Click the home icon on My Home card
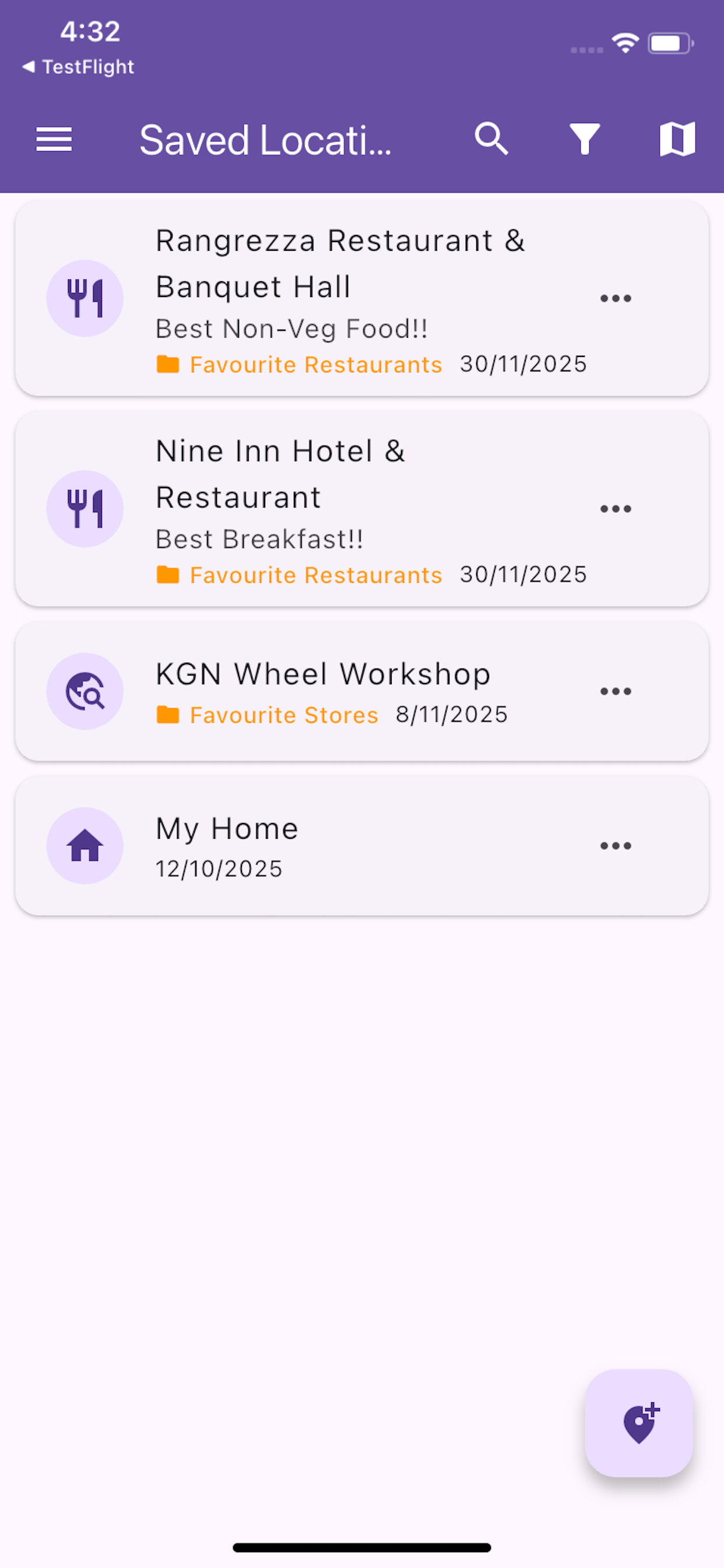This screenshot has width=724, height=1568. pos(85,845)
